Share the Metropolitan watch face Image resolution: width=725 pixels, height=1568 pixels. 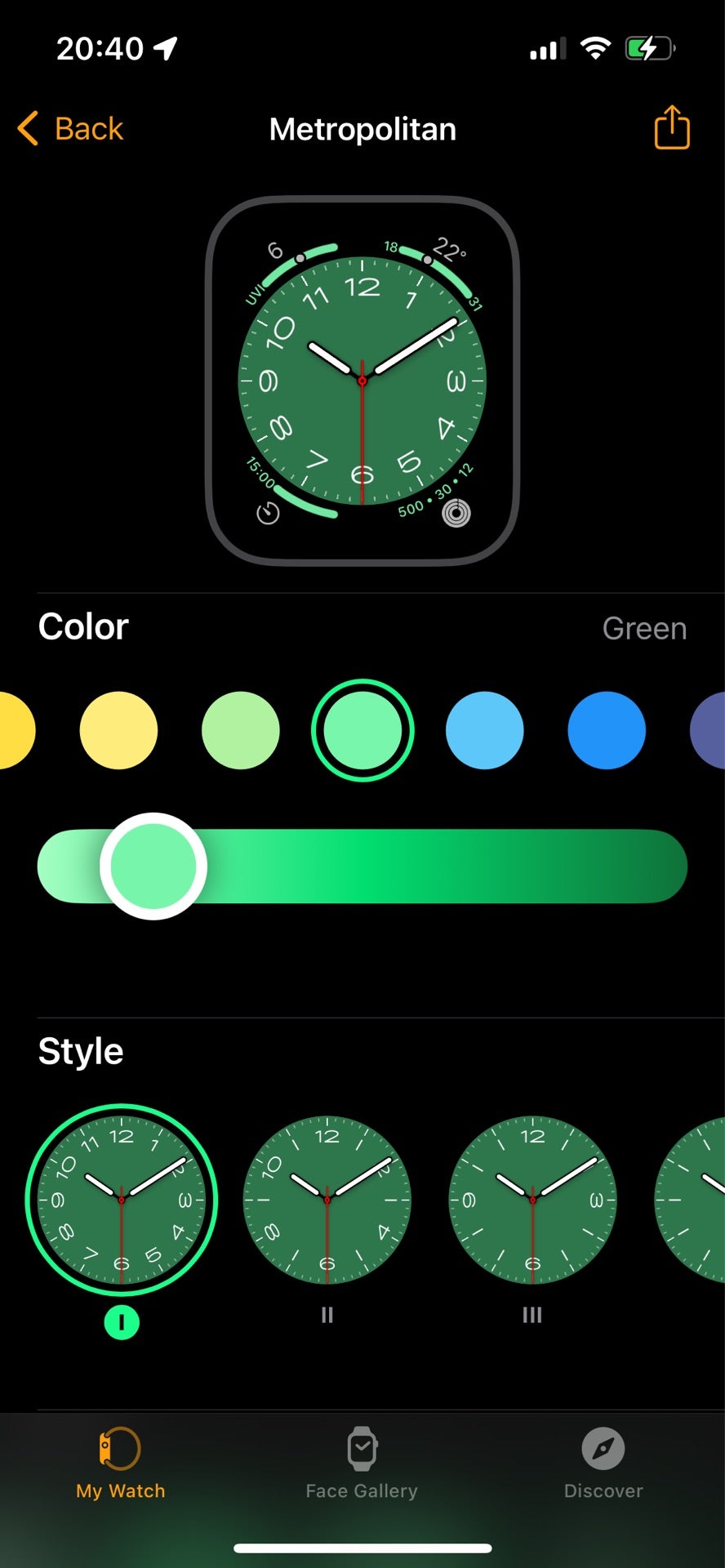click(671, 128)
